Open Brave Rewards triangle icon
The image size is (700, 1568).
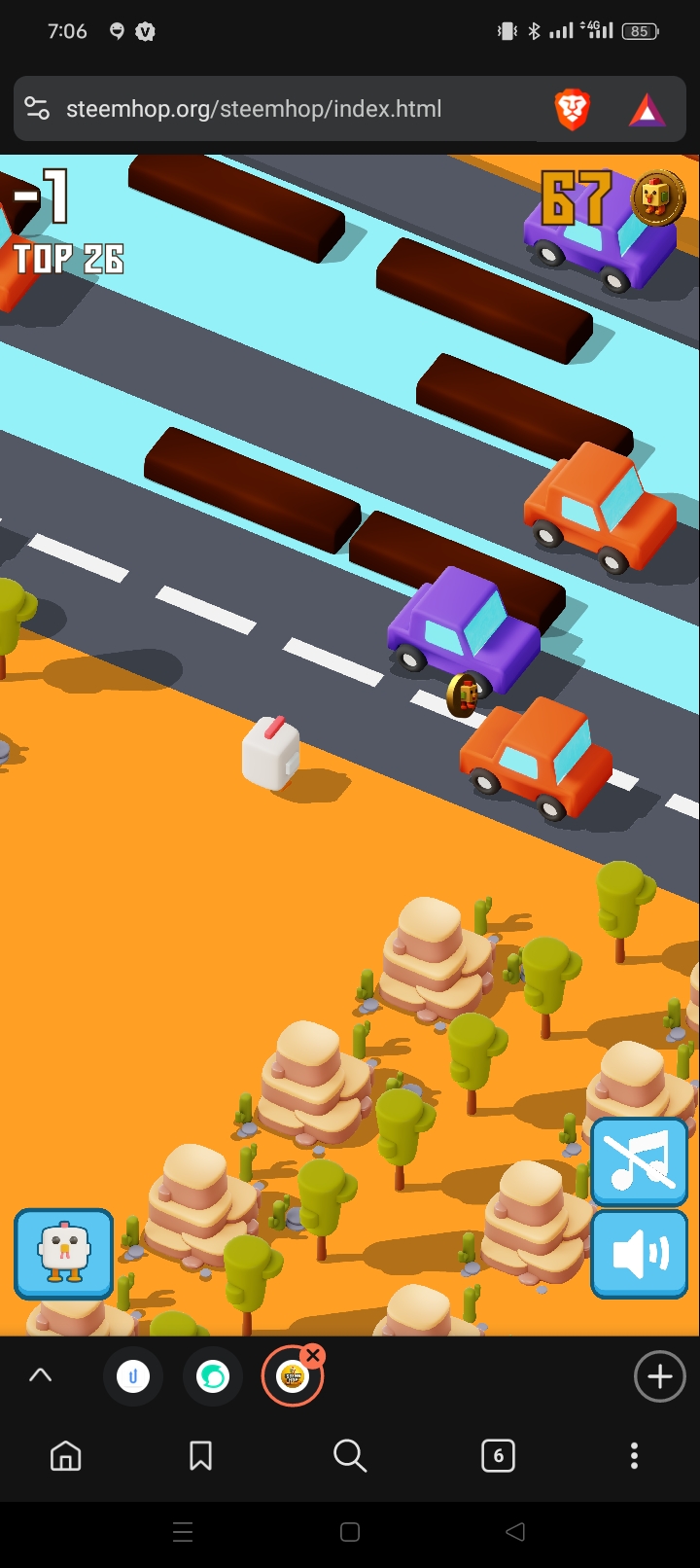[x=647, y=111]
